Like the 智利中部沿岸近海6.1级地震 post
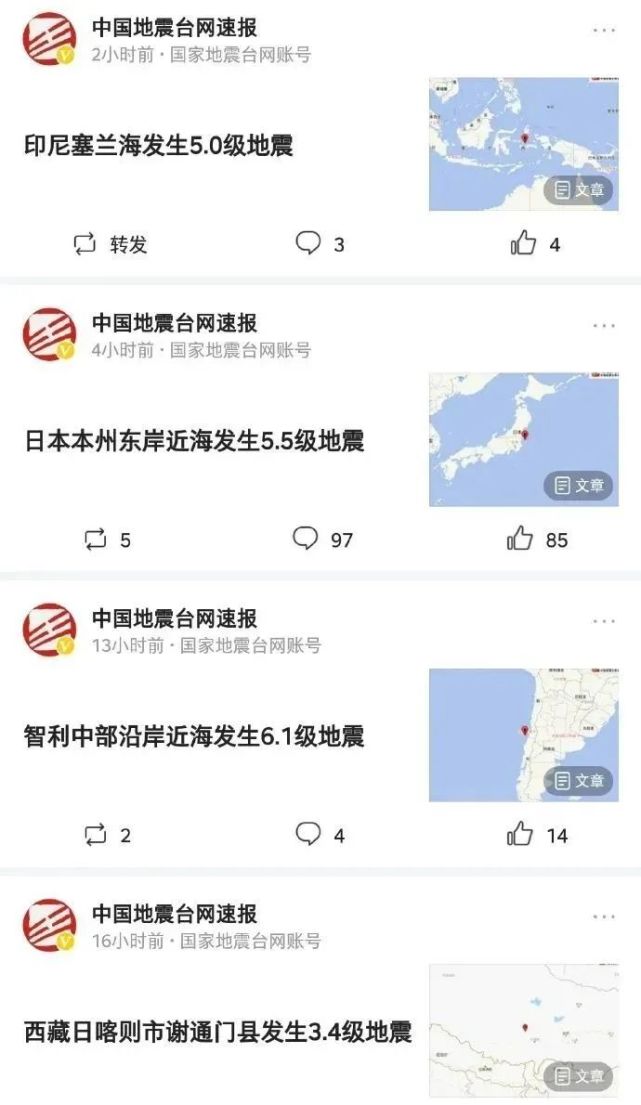Viewport: 641px width, 1105px height. [x=537, y=834]
